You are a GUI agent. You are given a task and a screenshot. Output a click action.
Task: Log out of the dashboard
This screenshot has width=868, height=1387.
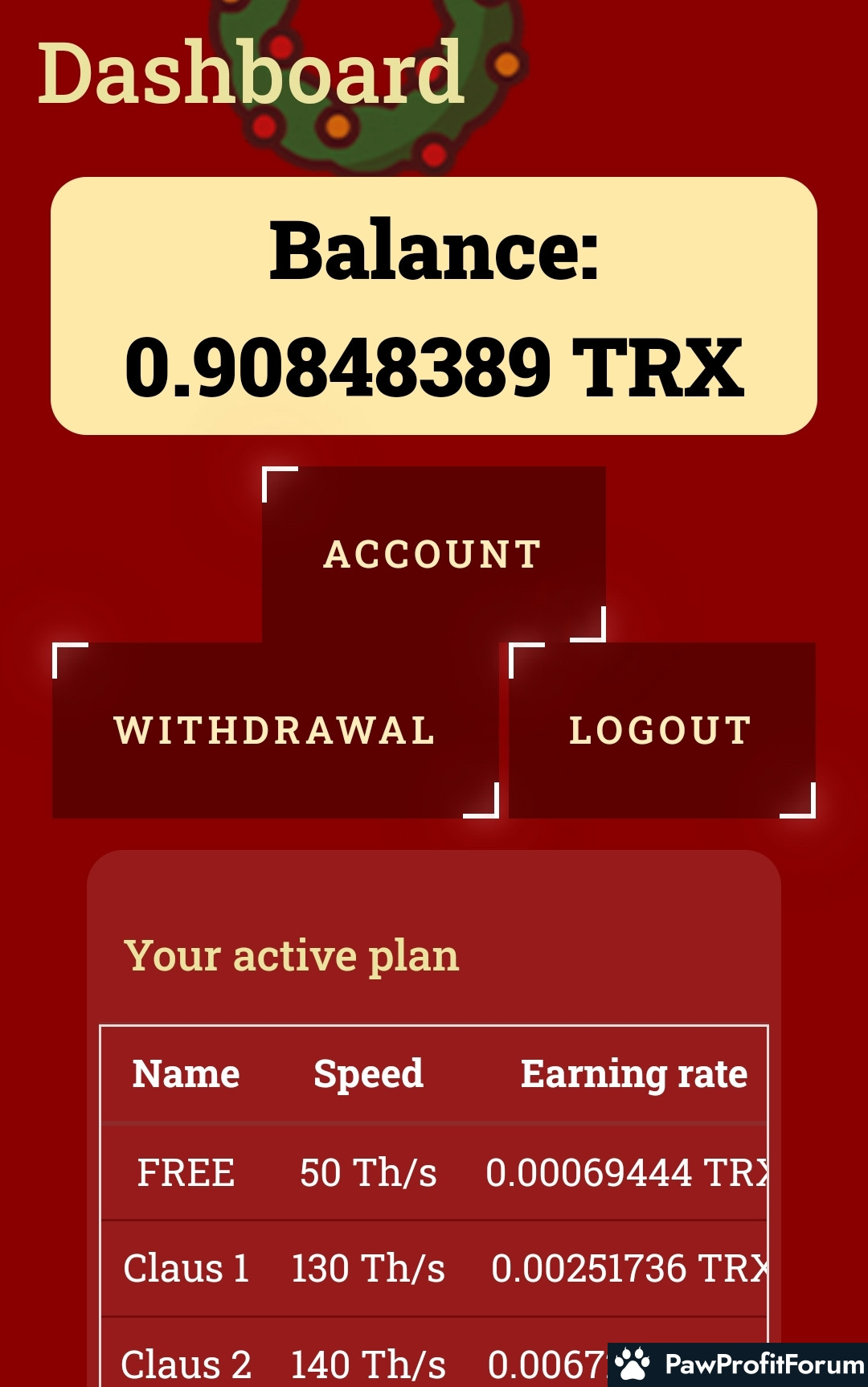pos(661,730)
